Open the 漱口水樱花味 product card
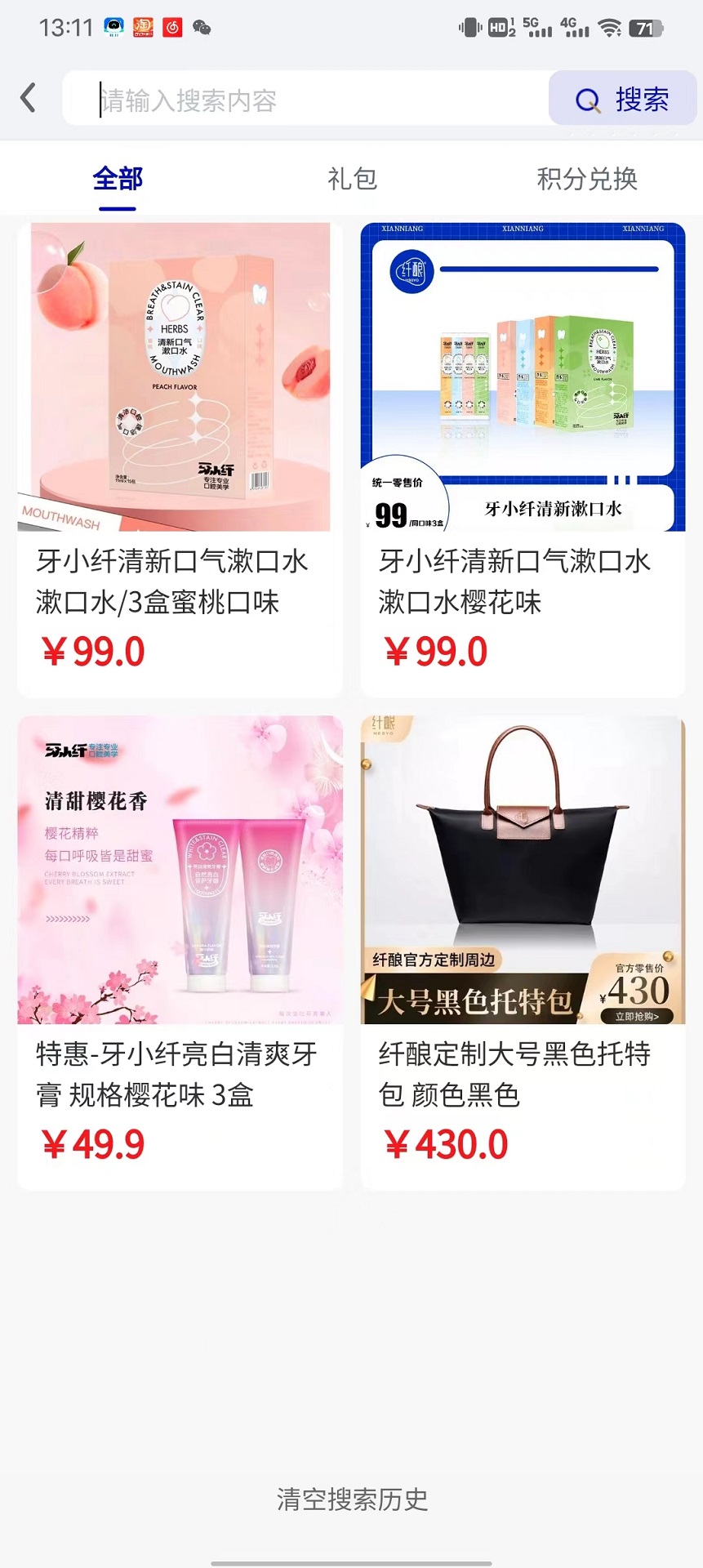 click(x=523, y=457)
